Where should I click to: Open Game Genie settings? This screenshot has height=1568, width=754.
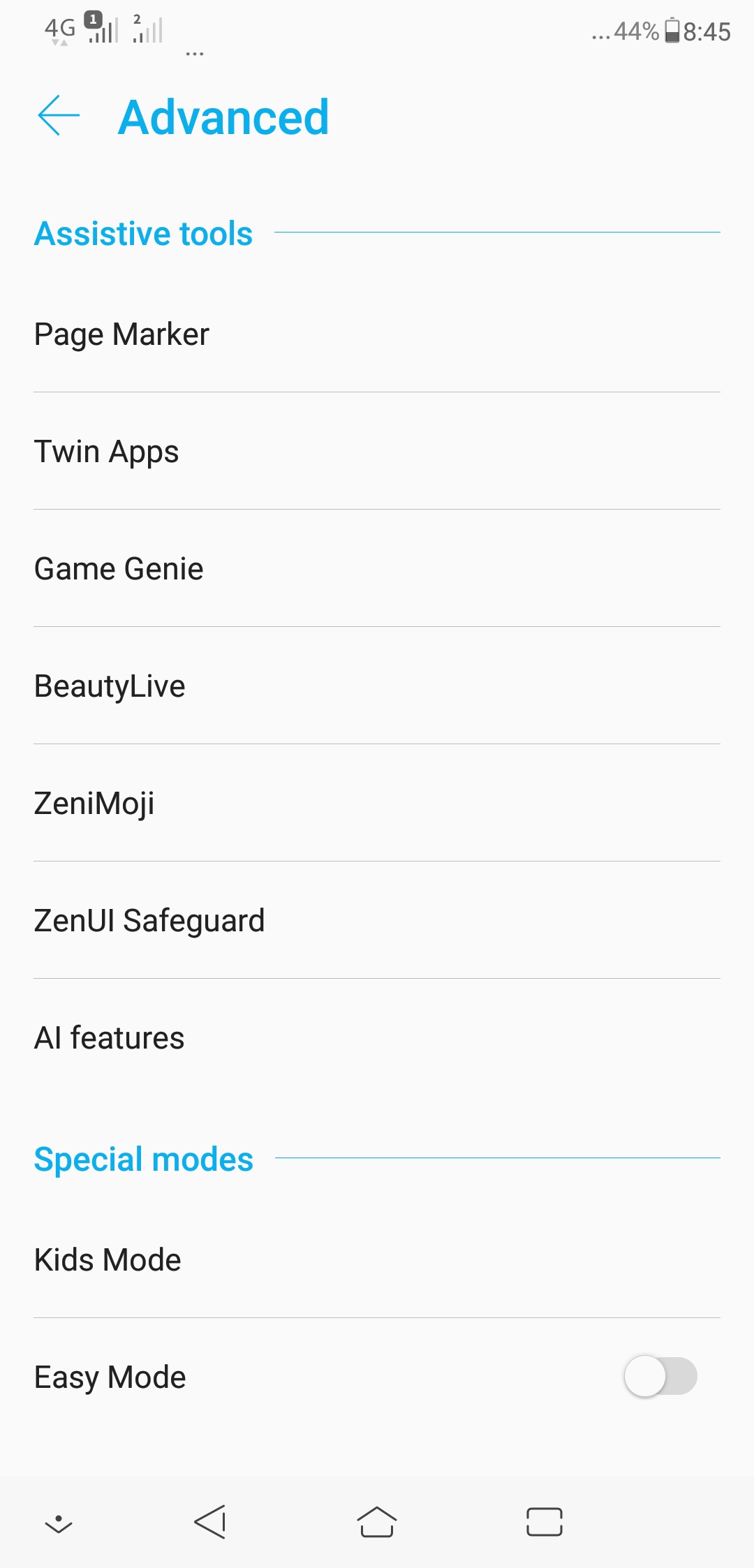coord(377,568)
